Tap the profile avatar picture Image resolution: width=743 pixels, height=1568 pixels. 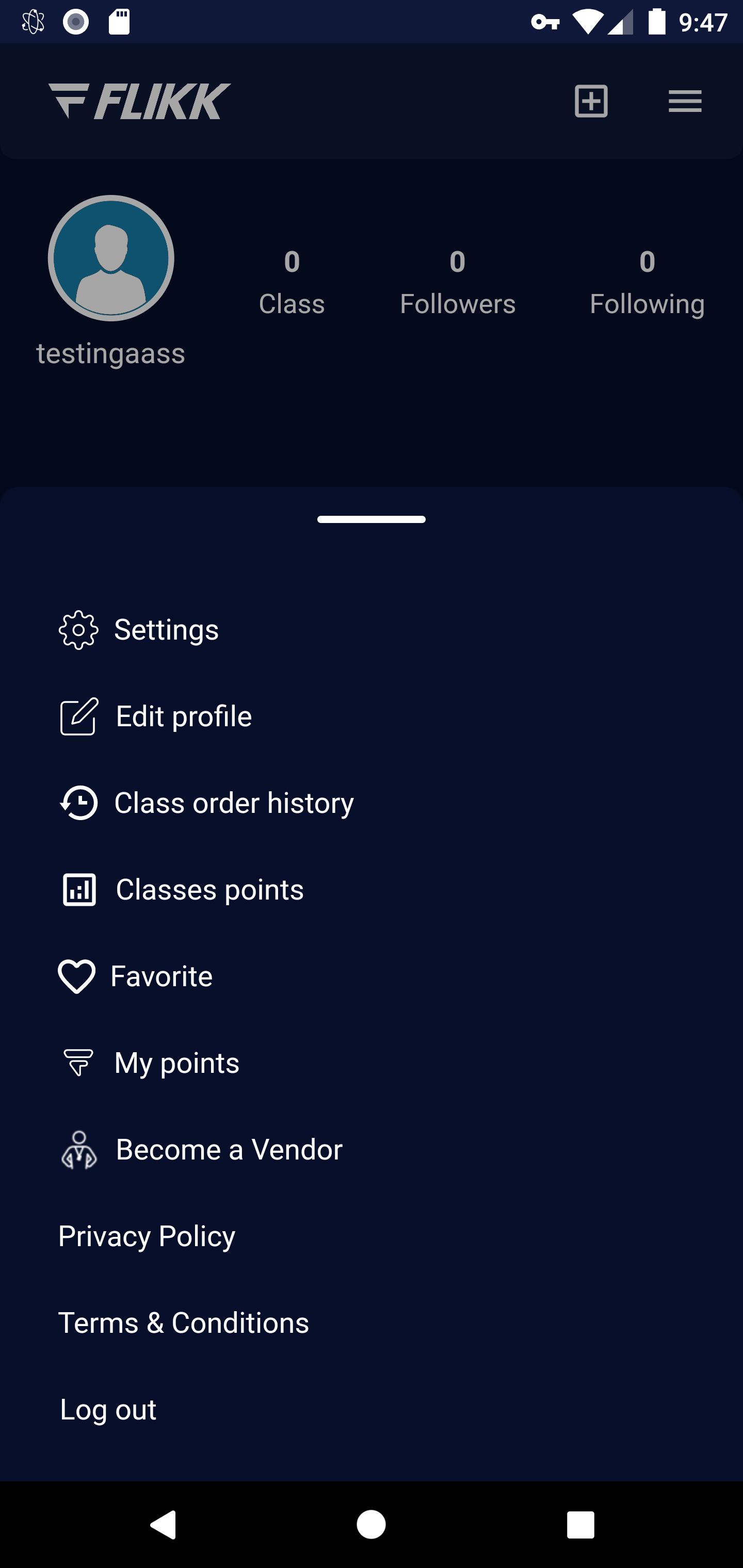[x=111, y=258]
